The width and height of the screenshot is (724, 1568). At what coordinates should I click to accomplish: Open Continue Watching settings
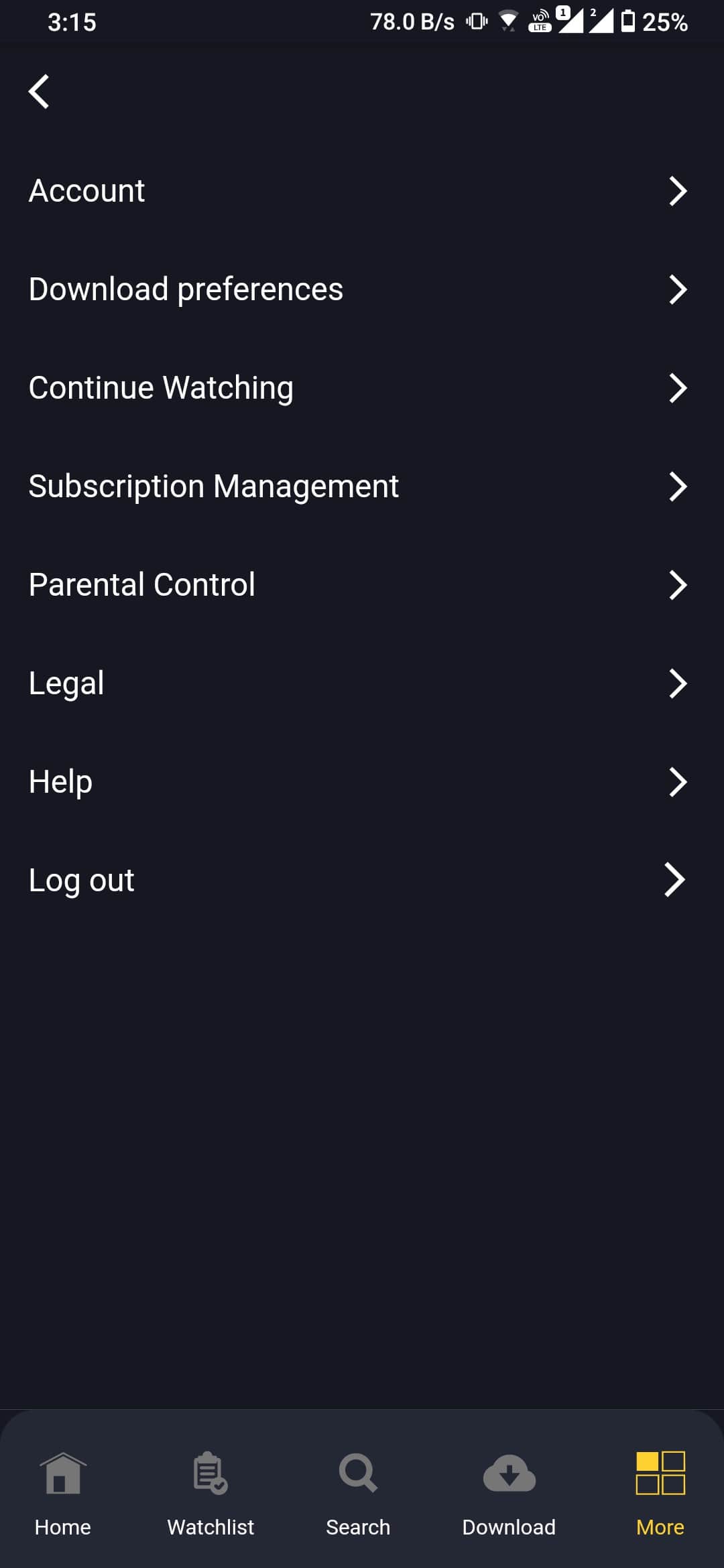click(161, 388)
